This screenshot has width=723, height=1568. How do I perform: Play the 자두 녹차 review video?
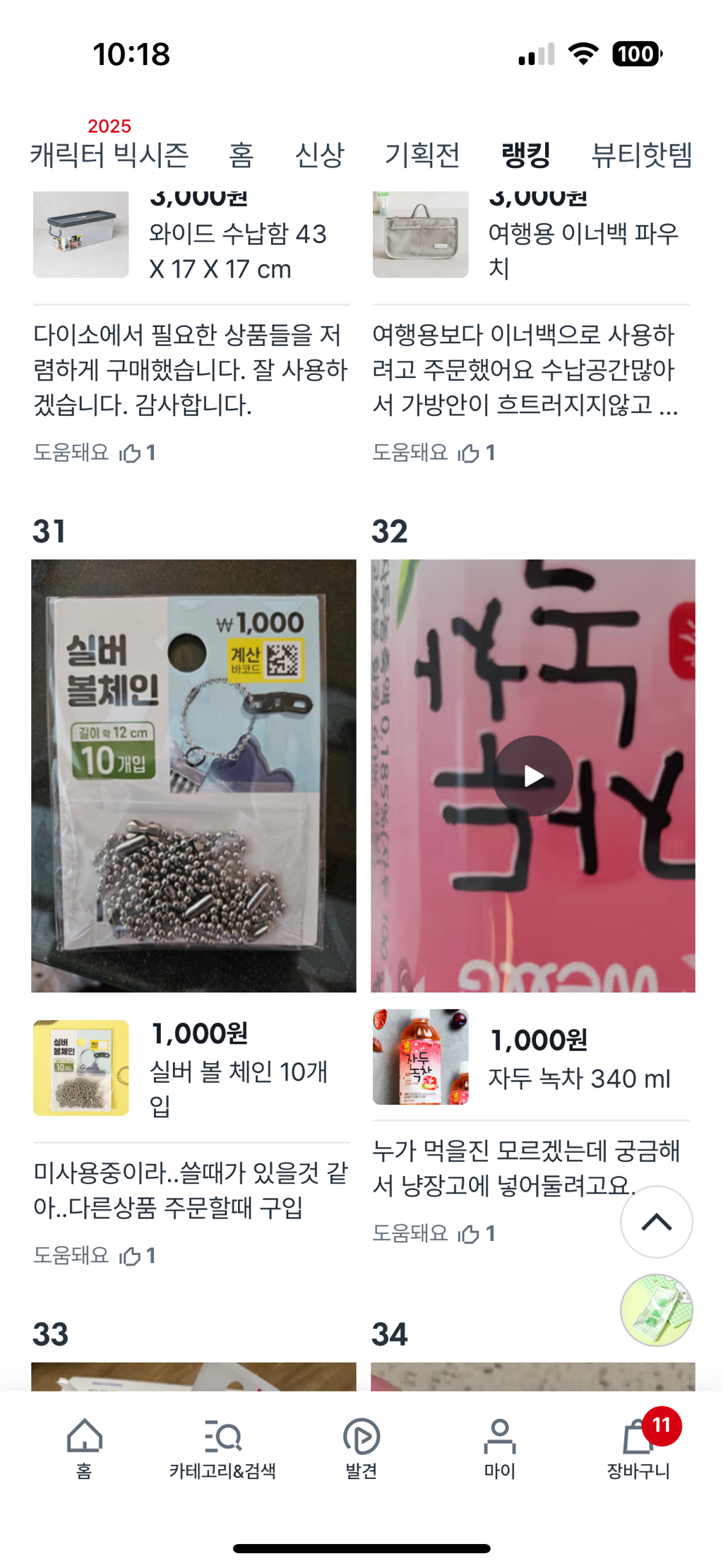[x=533, y=776]
